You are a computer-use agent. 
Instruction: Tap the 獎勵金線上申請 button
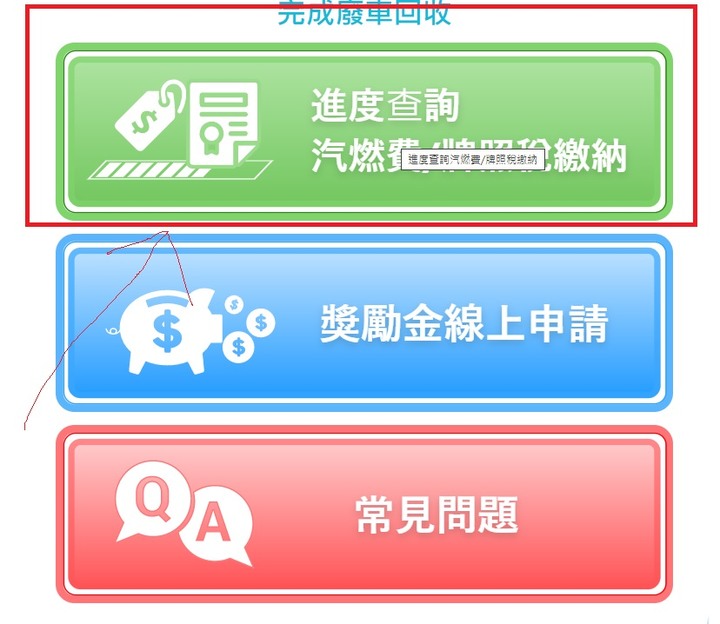click(x=363, y=324)
